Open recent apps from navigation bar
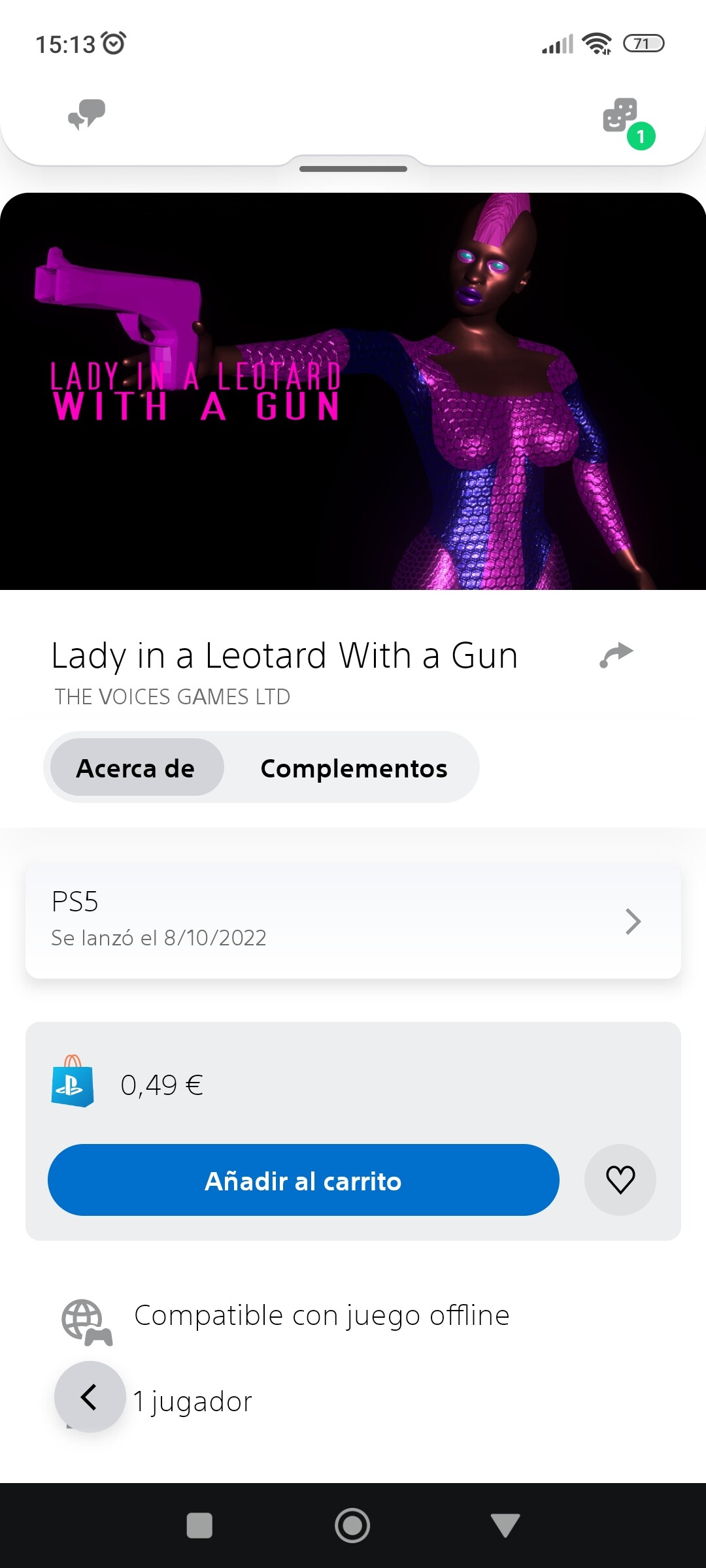The width and height of the screenshot is (706, 1568). 199,1526
